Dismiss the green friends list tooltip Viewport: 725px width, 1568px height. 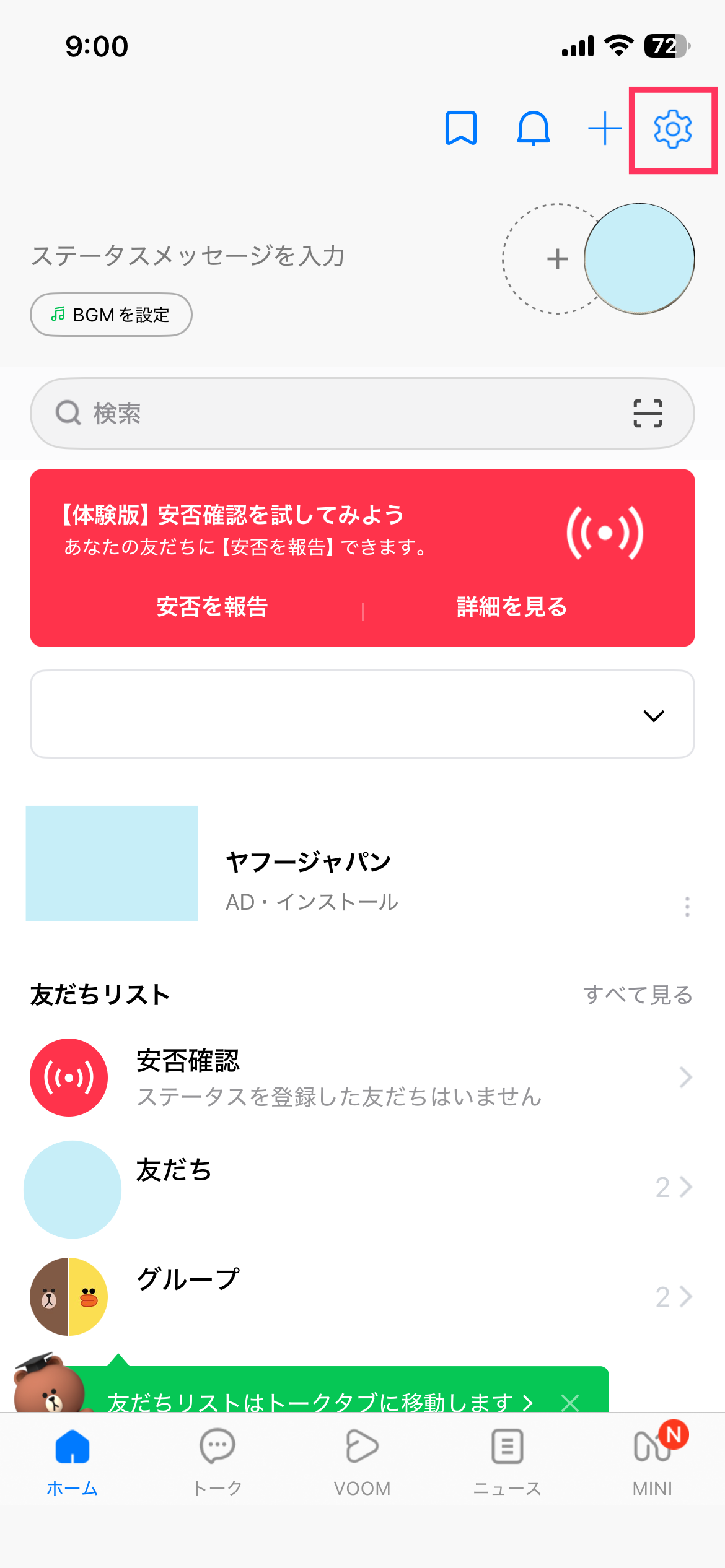570,1402
